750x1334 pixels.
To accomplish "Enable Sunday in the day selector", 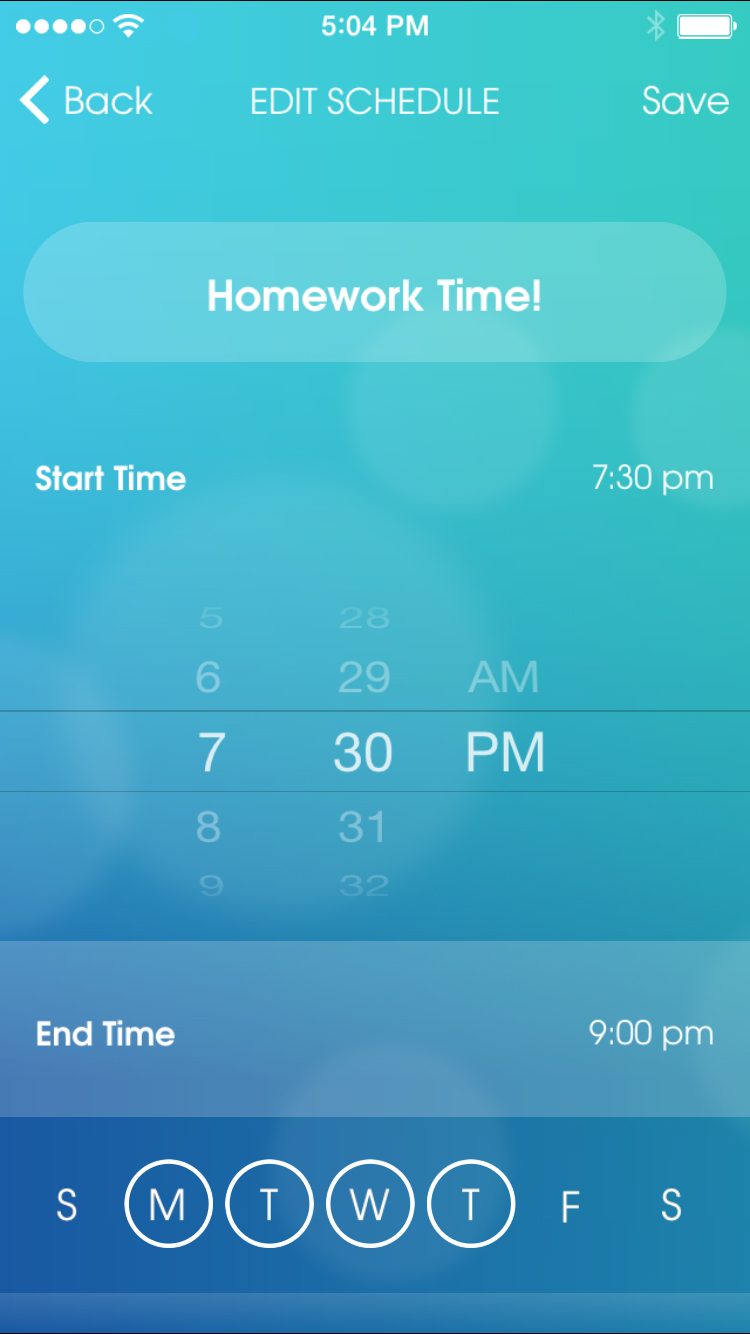I will (x=66, y=1205).
